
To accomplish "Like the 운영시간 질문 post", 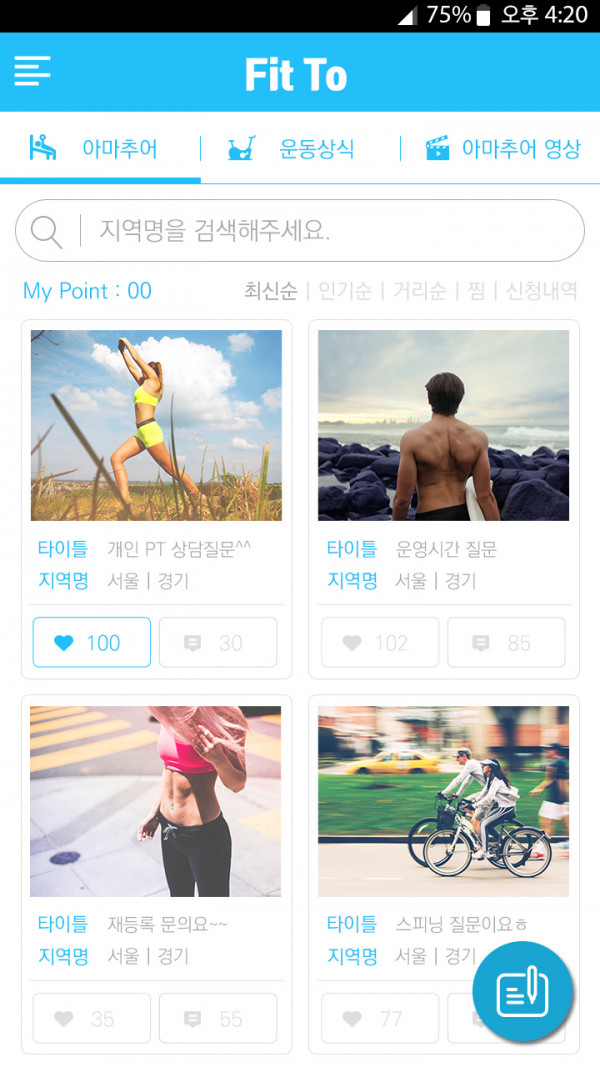I will (x=380, y=642).
